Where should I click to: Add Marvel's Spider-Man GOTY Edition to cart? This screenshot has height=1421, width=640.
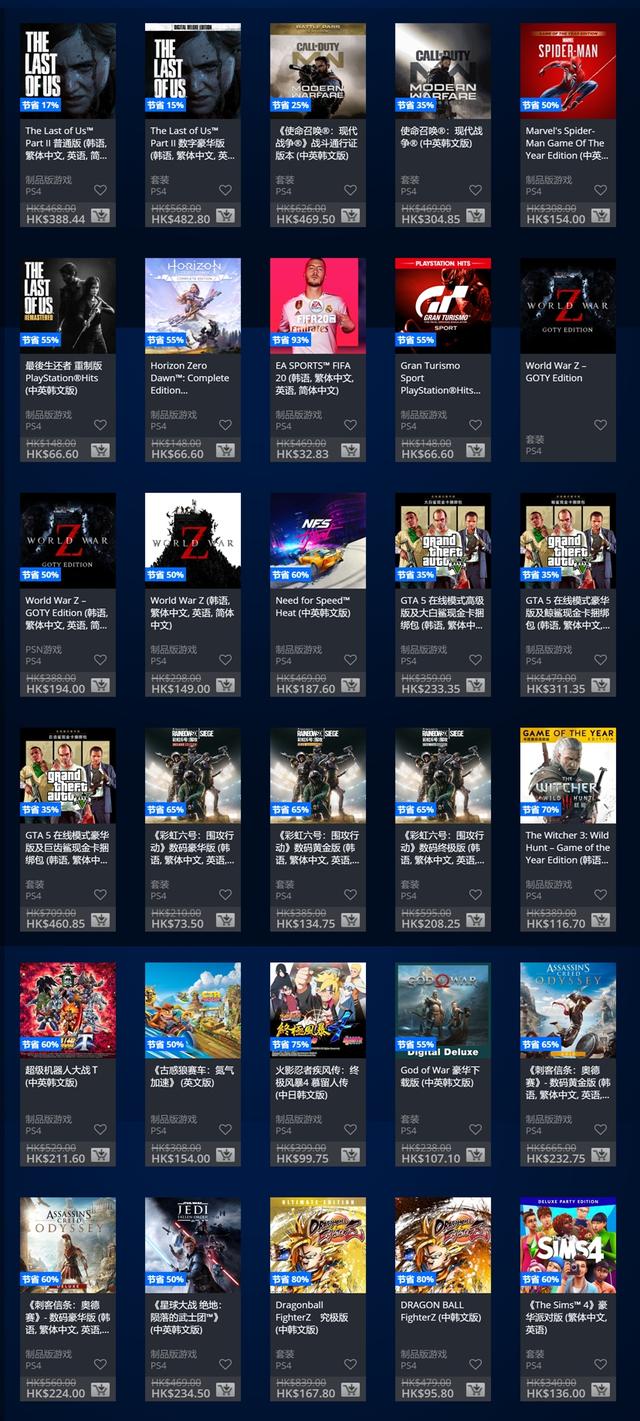coord(601,216)
